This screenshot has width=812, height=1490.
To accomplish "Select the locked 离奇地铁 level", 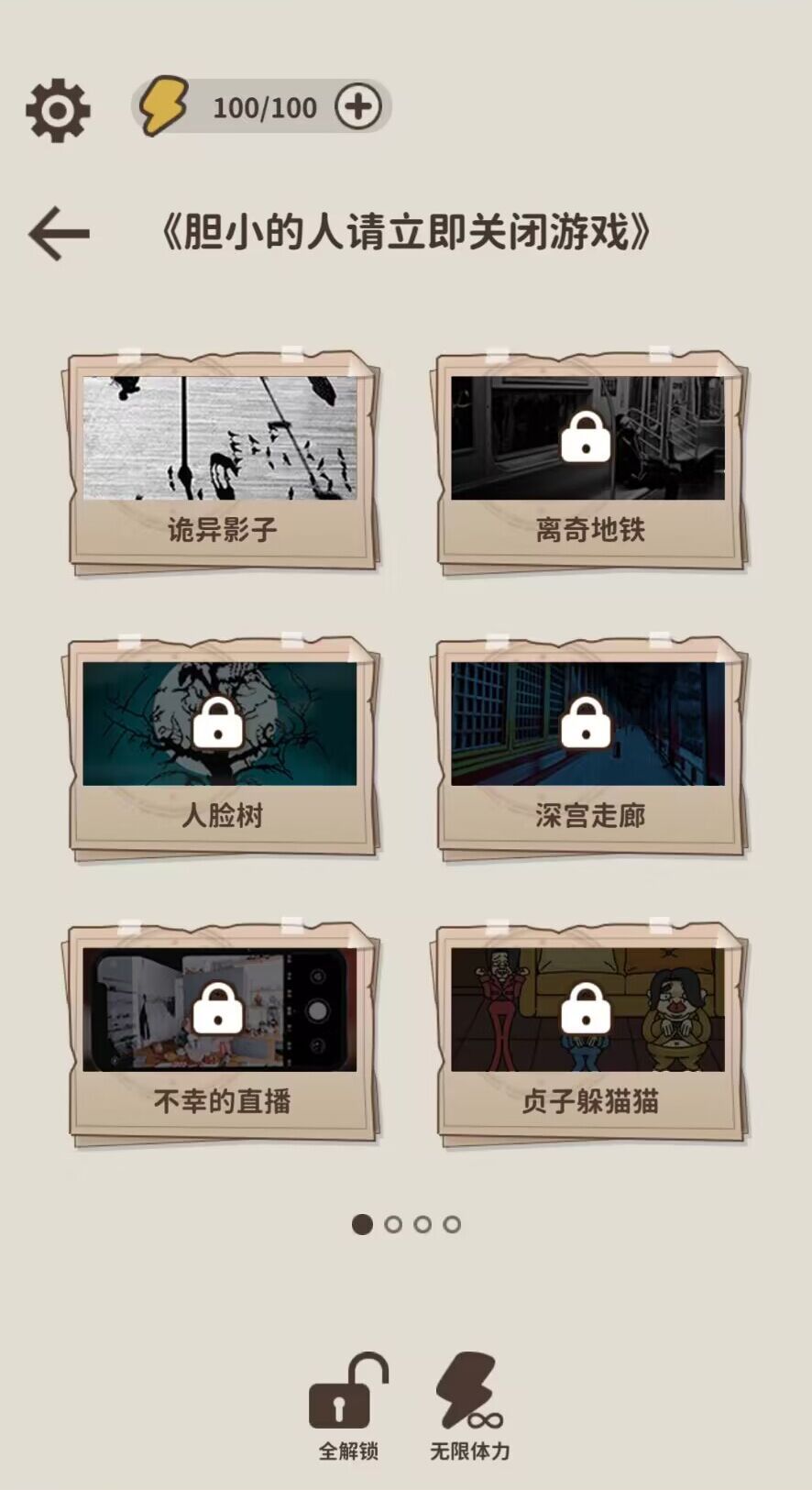I will (x=588, y=458).
